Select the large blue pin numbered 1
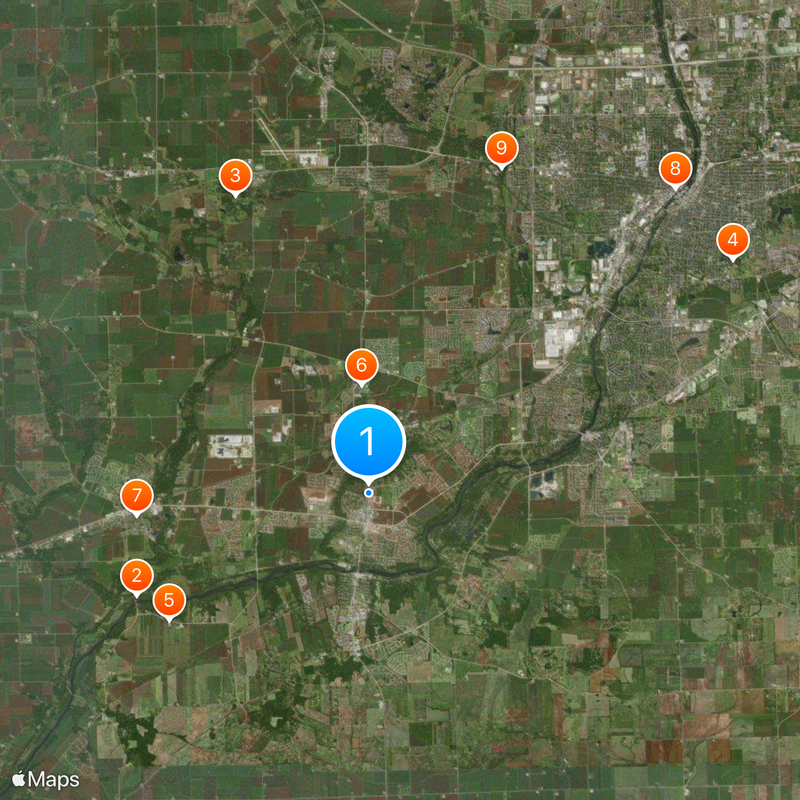The width and height of the screenshot is (800, 800). [368, 441]
